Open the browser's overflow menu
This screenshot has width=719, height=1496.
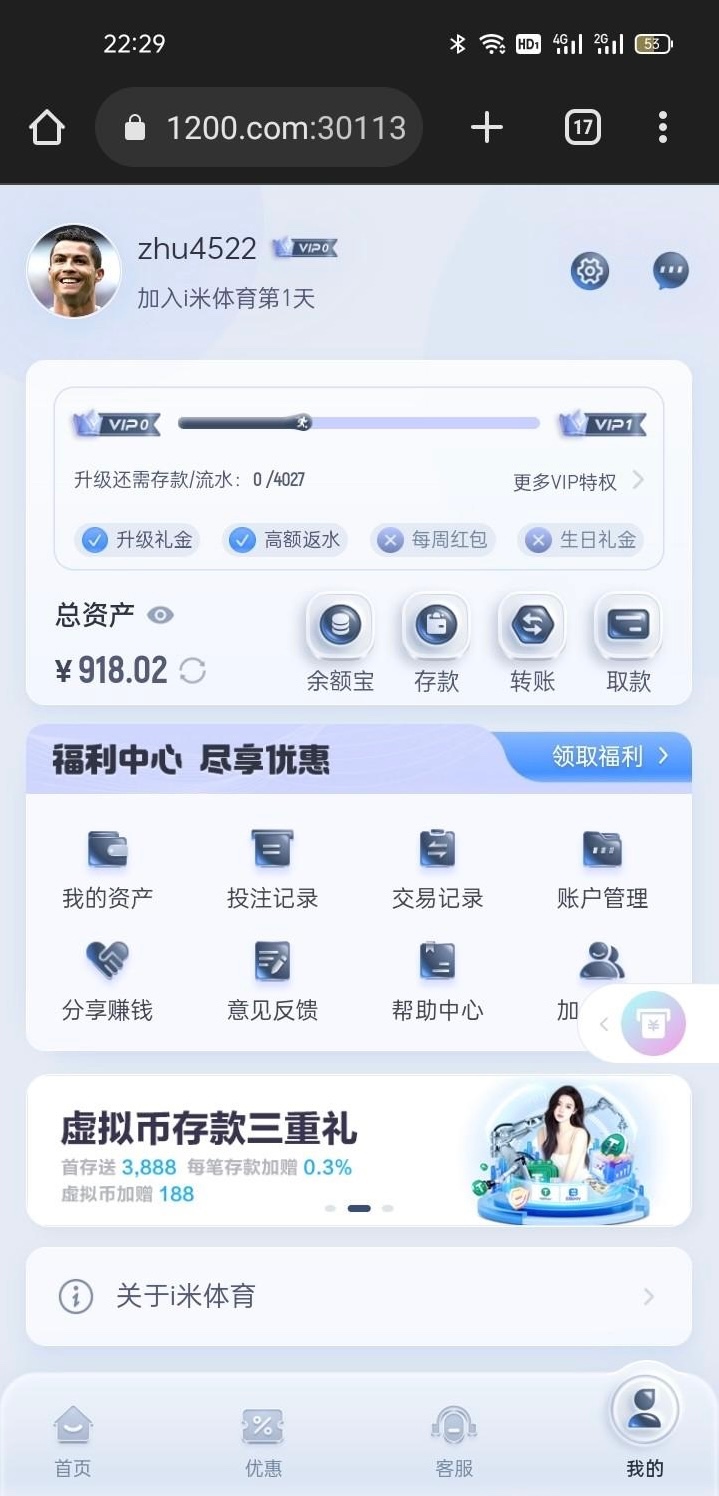[x=662, y=127]
